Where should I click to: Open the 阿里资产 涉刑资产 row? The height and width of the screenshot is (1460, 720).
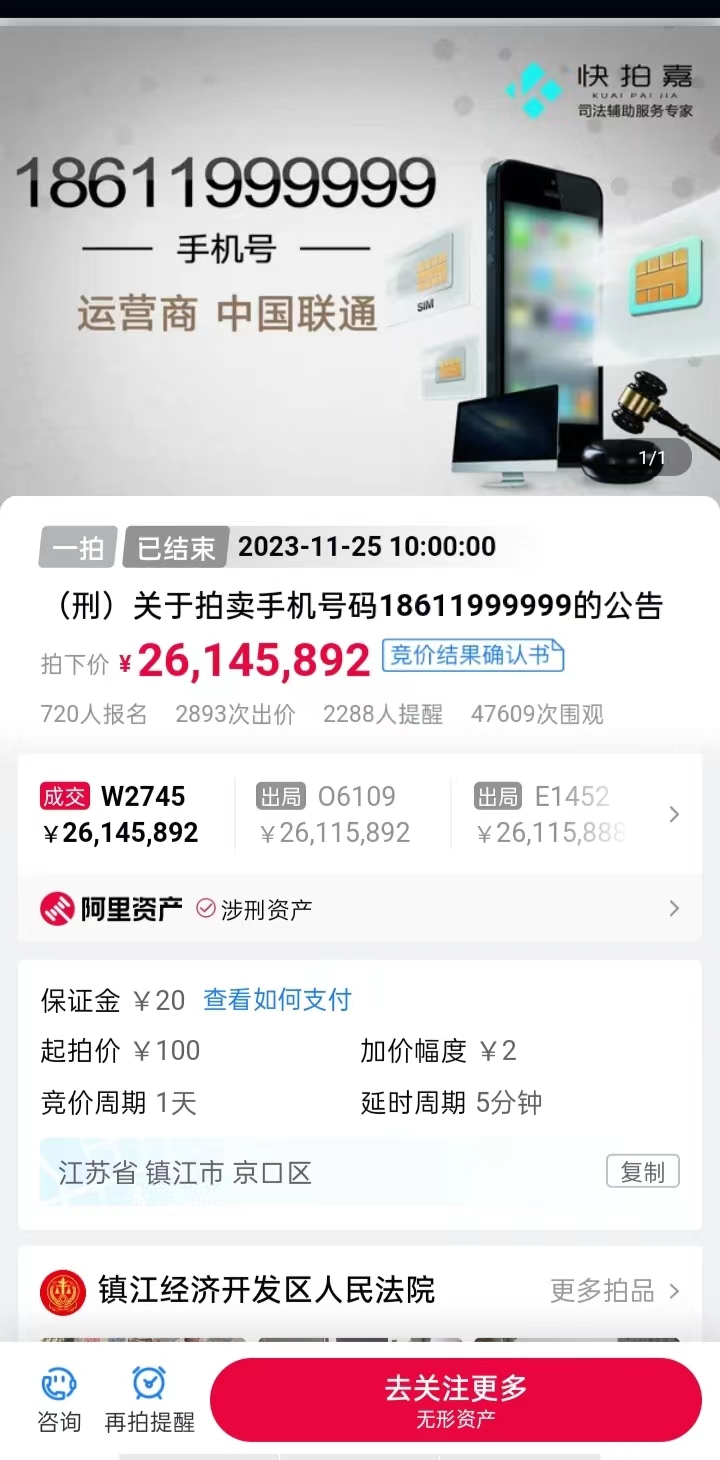click(x=360, y=908)
